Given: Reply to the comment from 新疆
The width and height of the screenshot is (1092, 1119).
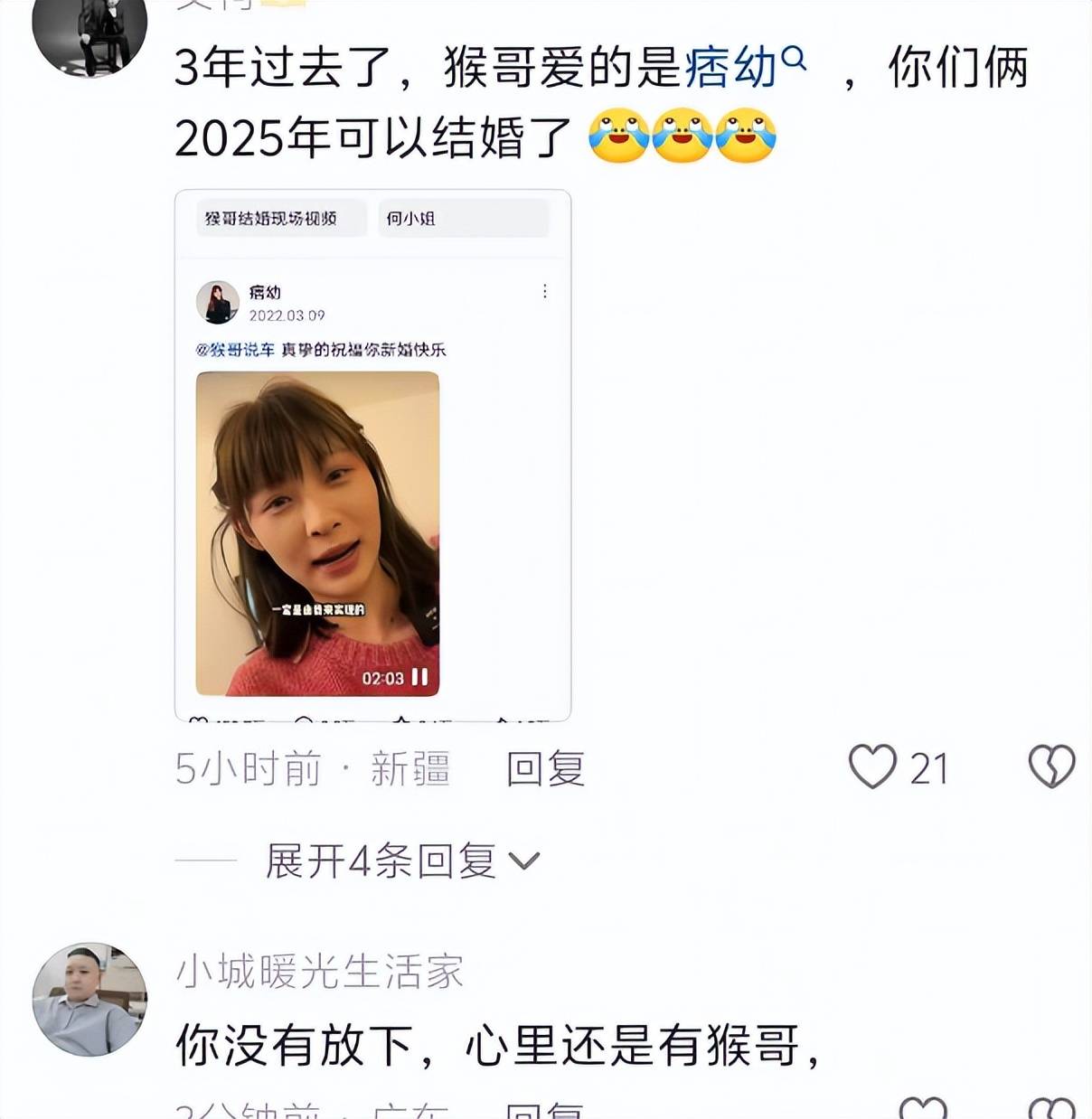Looking at the screenshot, I should 545,769.
